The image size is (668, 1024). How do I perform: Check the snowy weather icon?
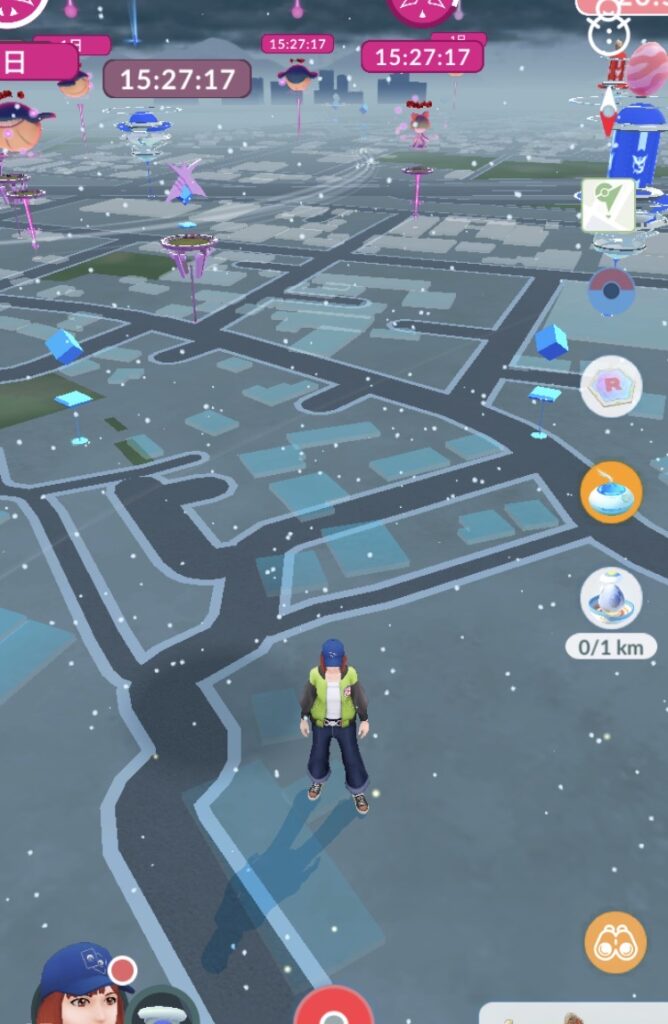click(608, 35)
